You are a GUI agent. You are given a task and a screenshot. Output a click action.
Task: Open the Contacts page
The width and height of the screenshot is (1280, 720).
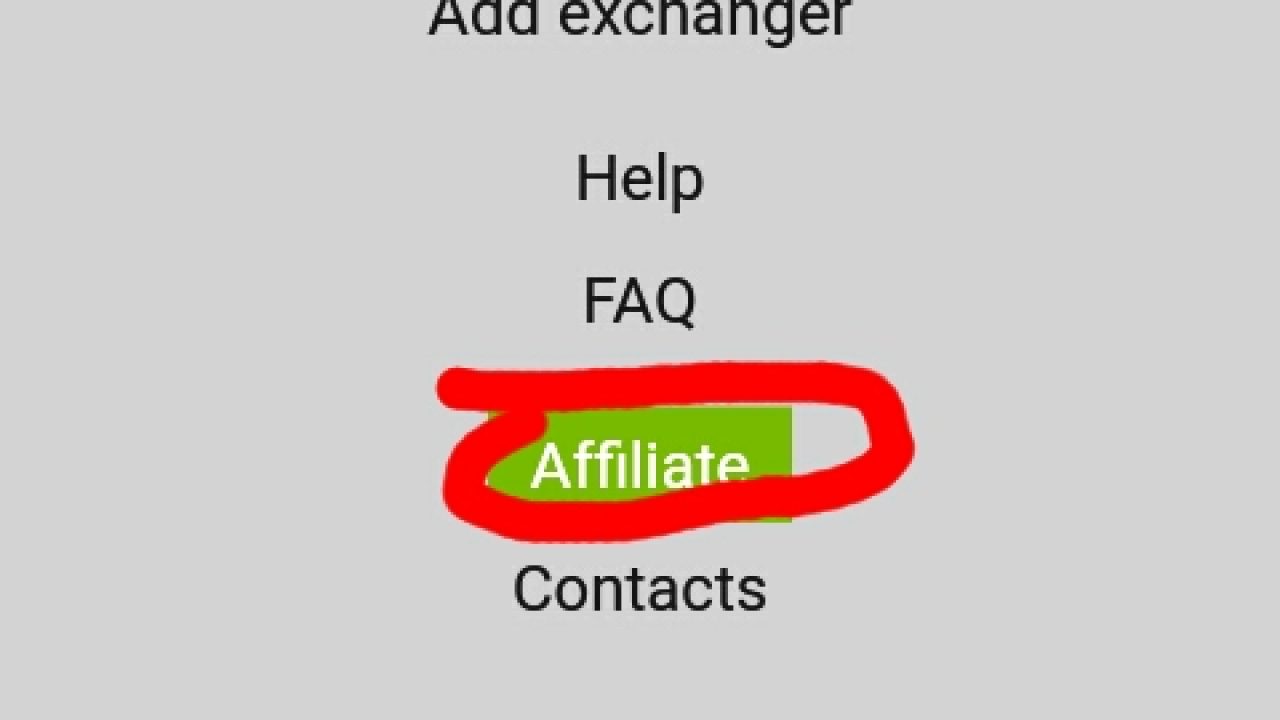point(640,589)
